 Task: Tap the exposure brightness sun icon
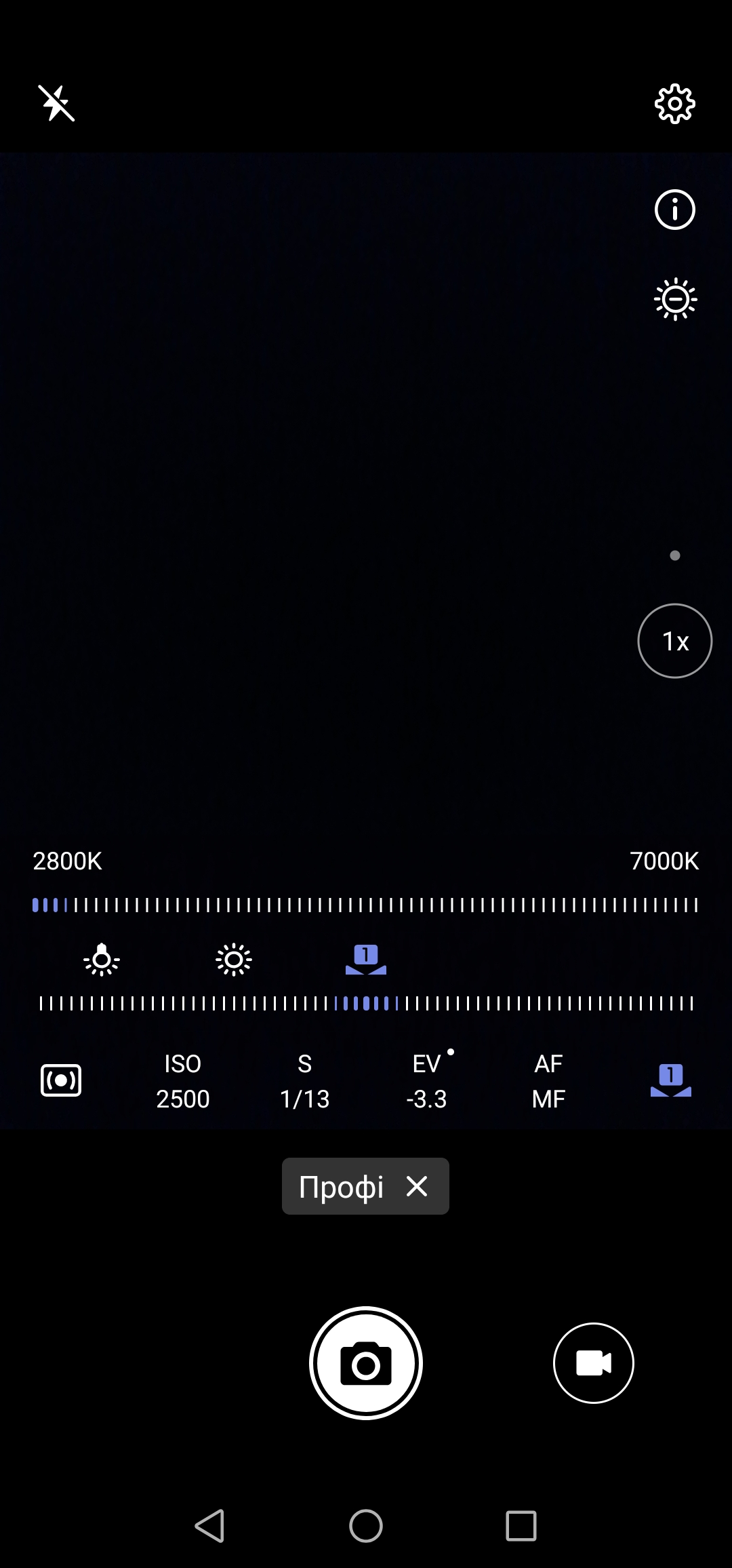(x=675, y=299)
